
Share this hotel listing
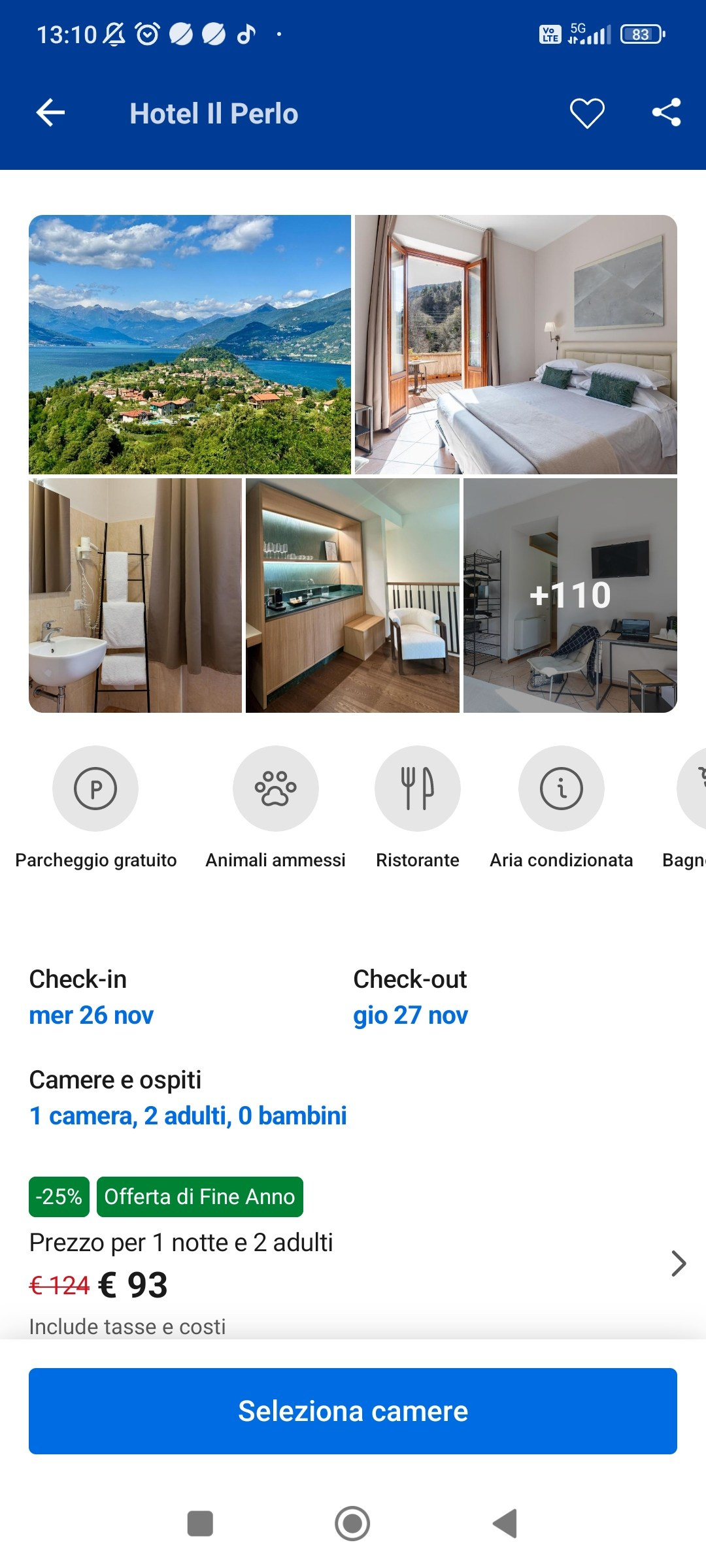(666, 113)
